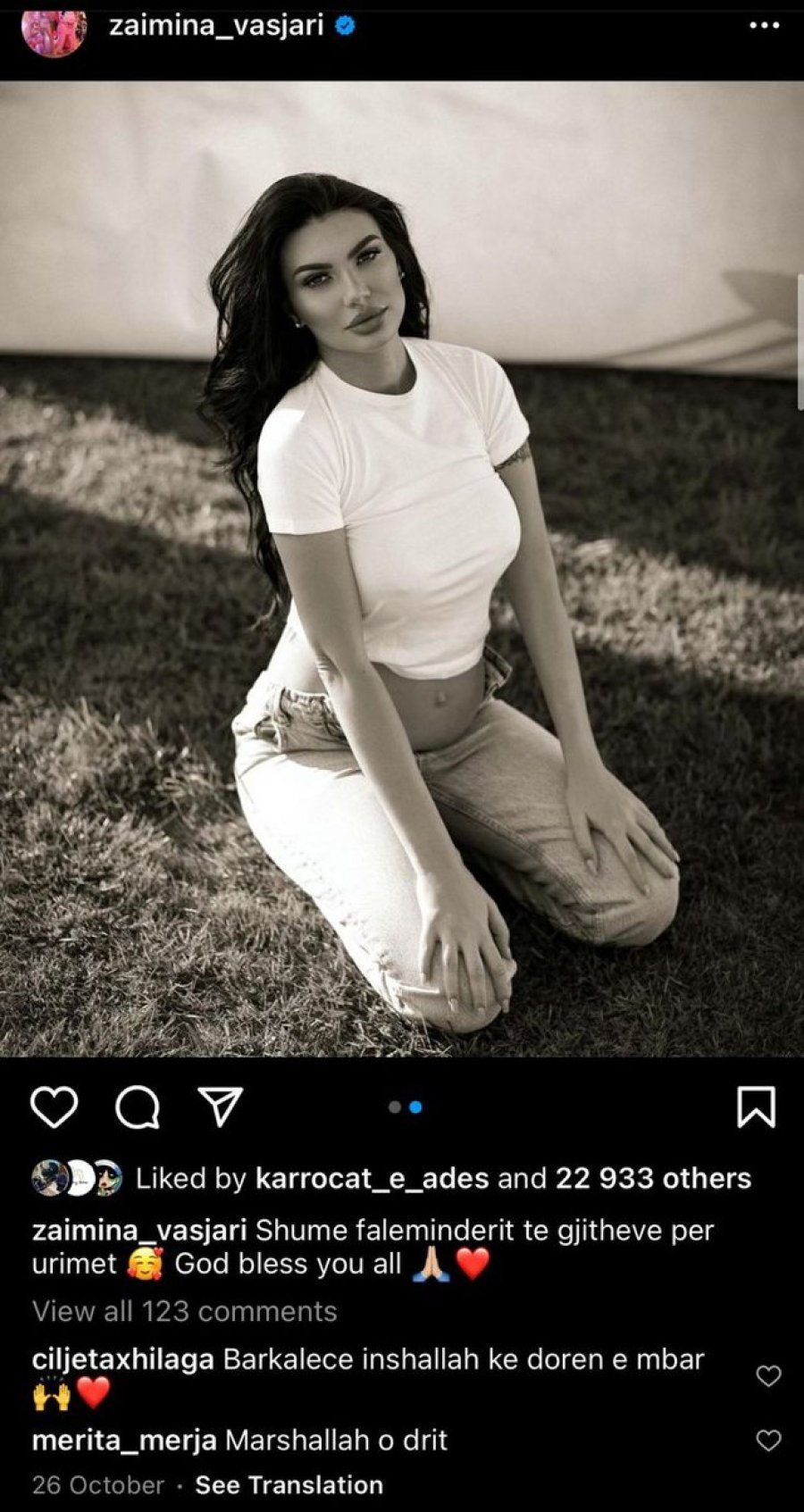This screenshot has width=804, height=1512.
Task: Save the post with the bookmark icon
Action: [756, 1107]
